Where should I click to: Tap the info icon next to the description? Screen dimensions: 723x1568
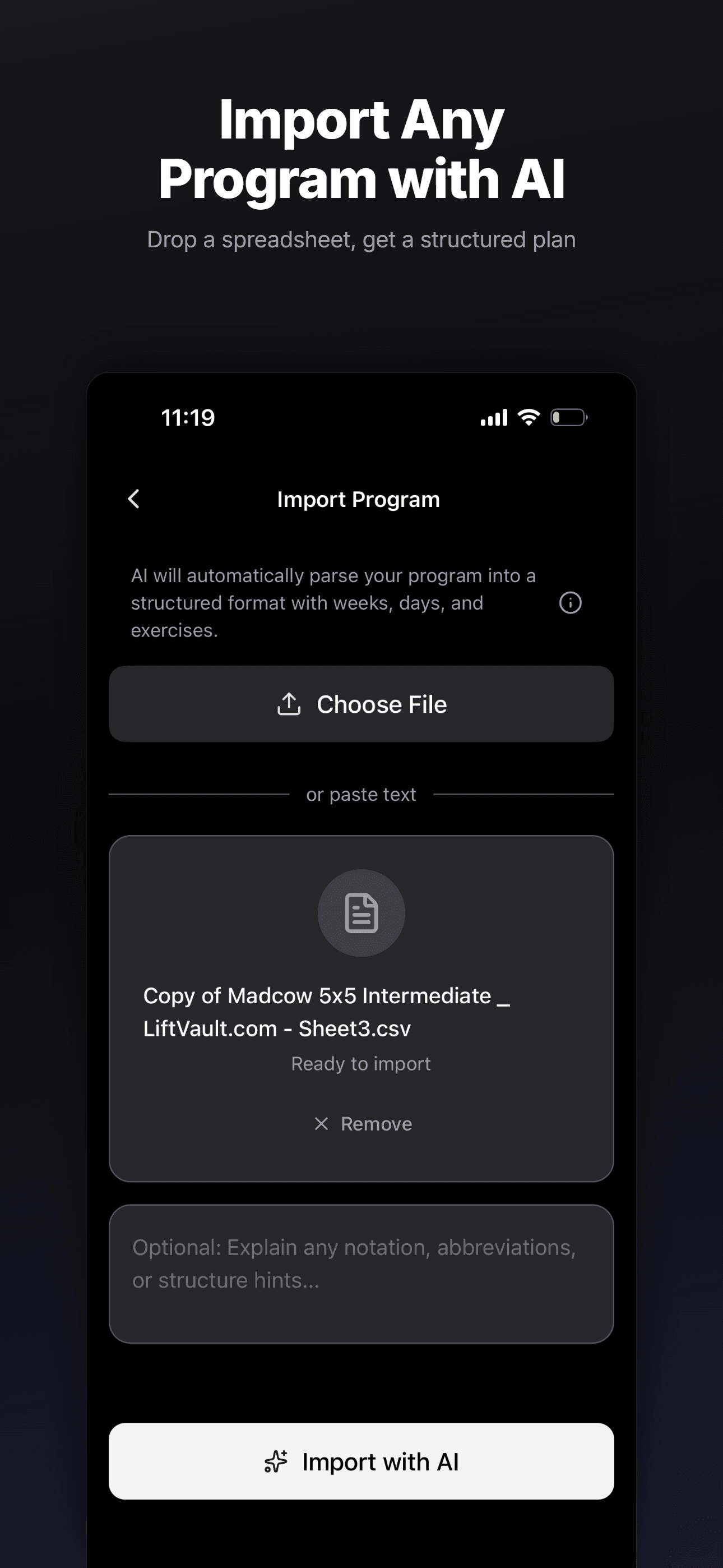pyautogui.click(x=569, y=602)
